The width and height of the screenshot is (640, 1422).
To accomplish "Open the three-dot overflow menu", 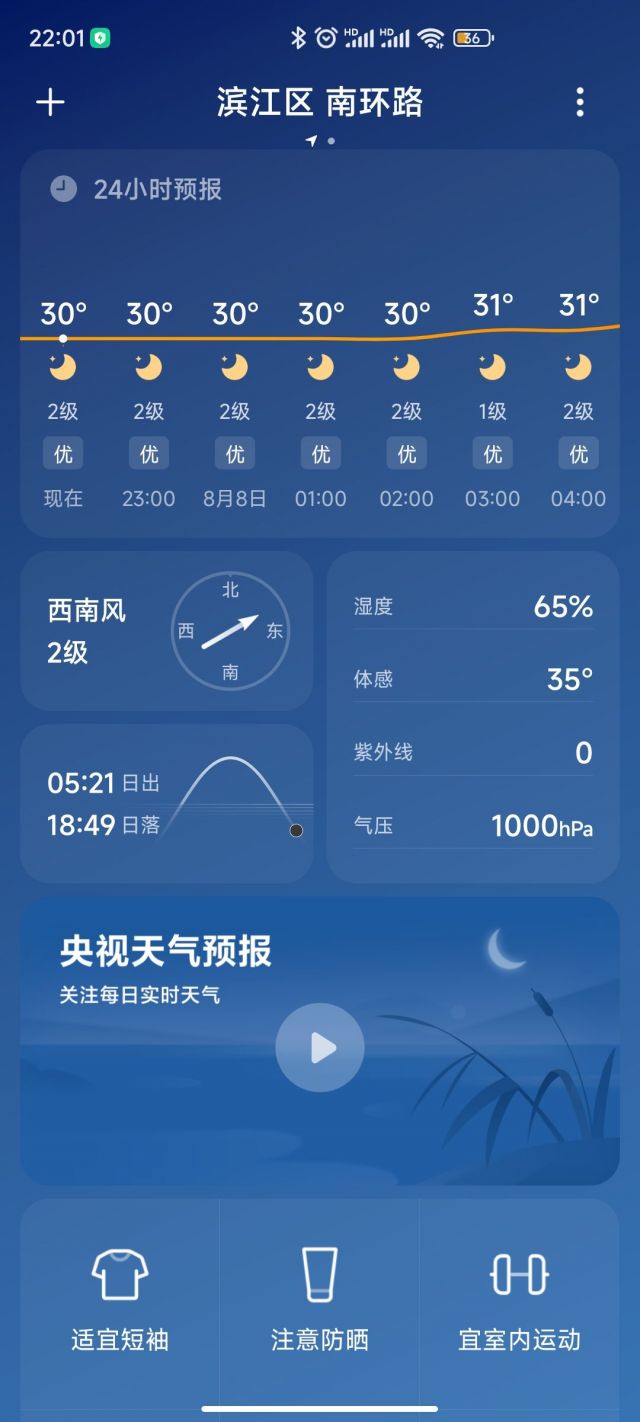I will point(580,102).
